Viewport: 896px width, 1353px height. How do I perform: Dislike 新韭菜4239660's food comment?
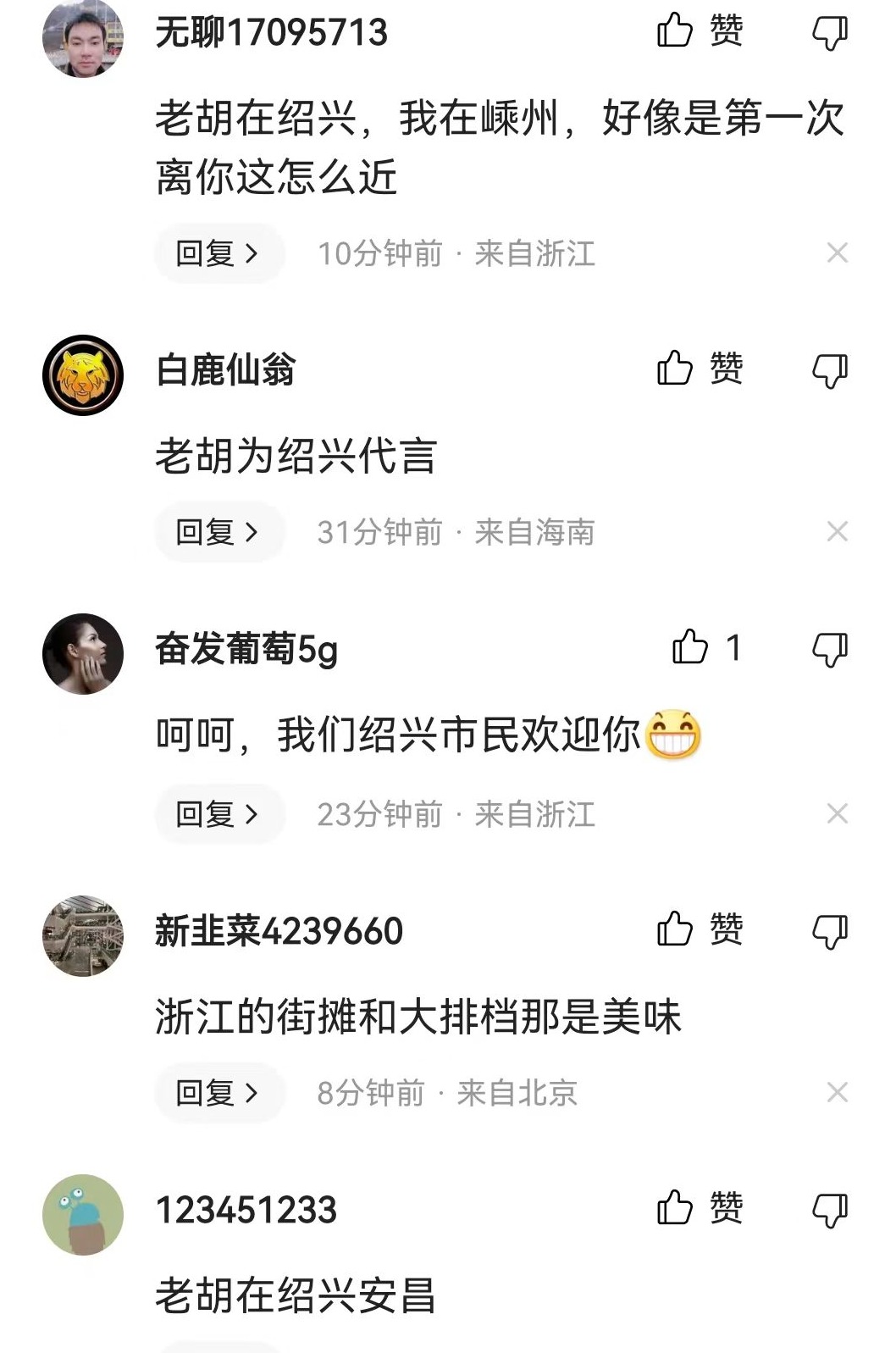[830, 929]
